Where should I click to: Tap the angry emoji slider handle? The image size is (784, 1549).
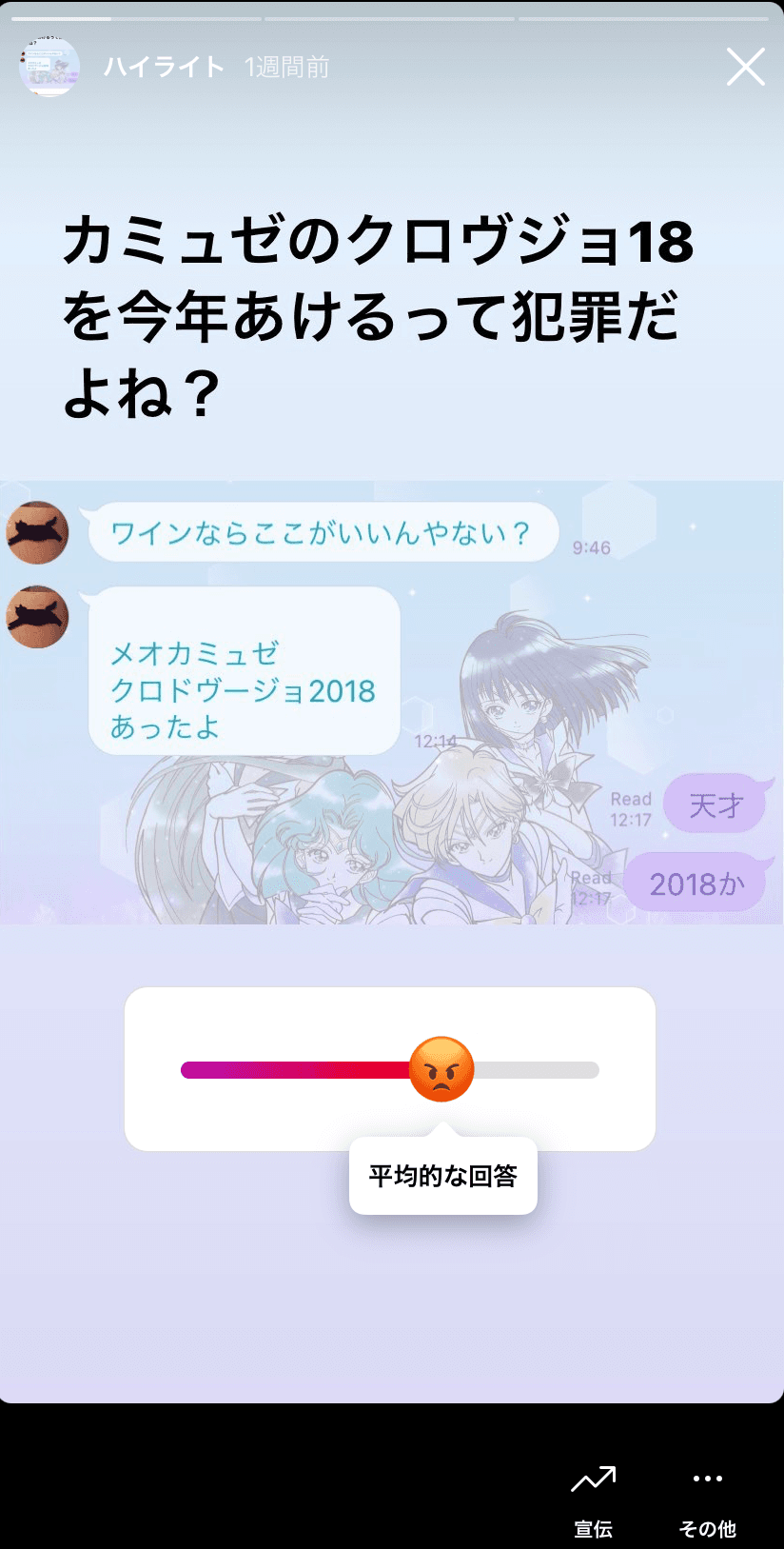[x=441, y=1069]
